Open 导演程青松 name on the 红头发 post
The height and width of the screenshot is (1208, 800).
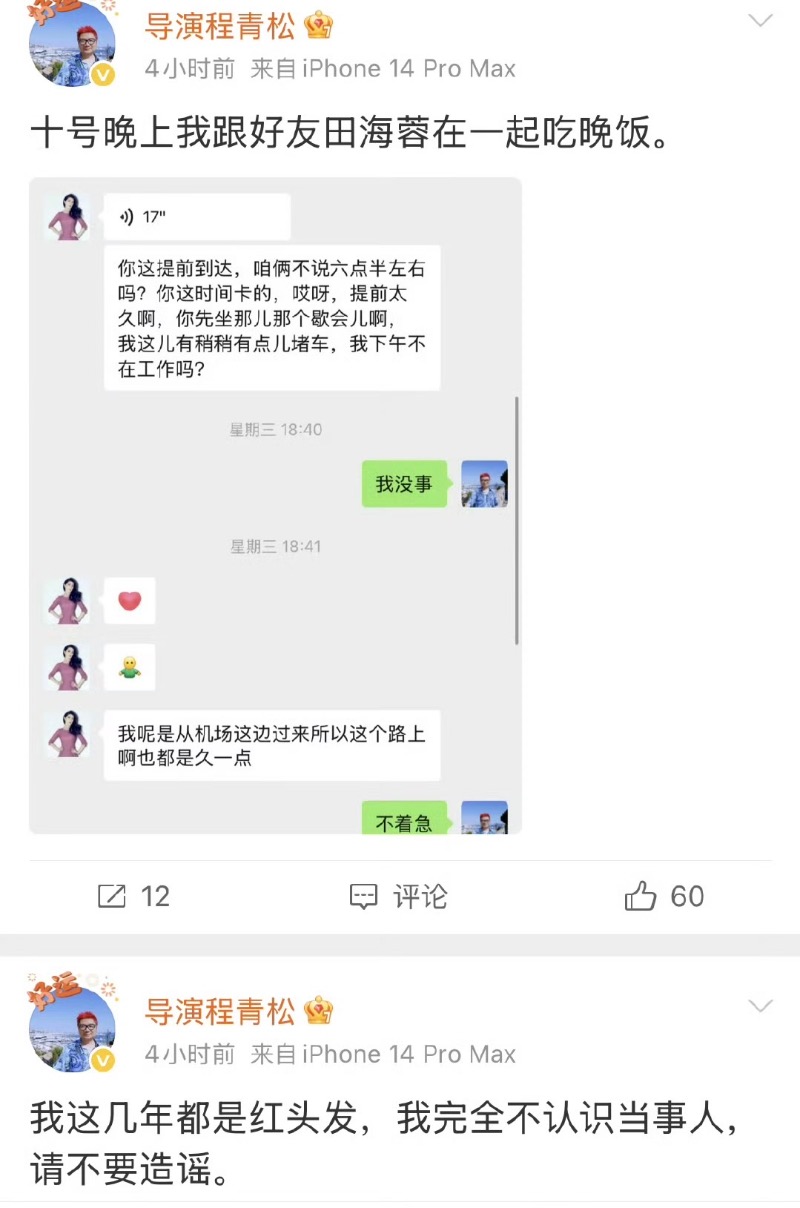coord(221,1011)
